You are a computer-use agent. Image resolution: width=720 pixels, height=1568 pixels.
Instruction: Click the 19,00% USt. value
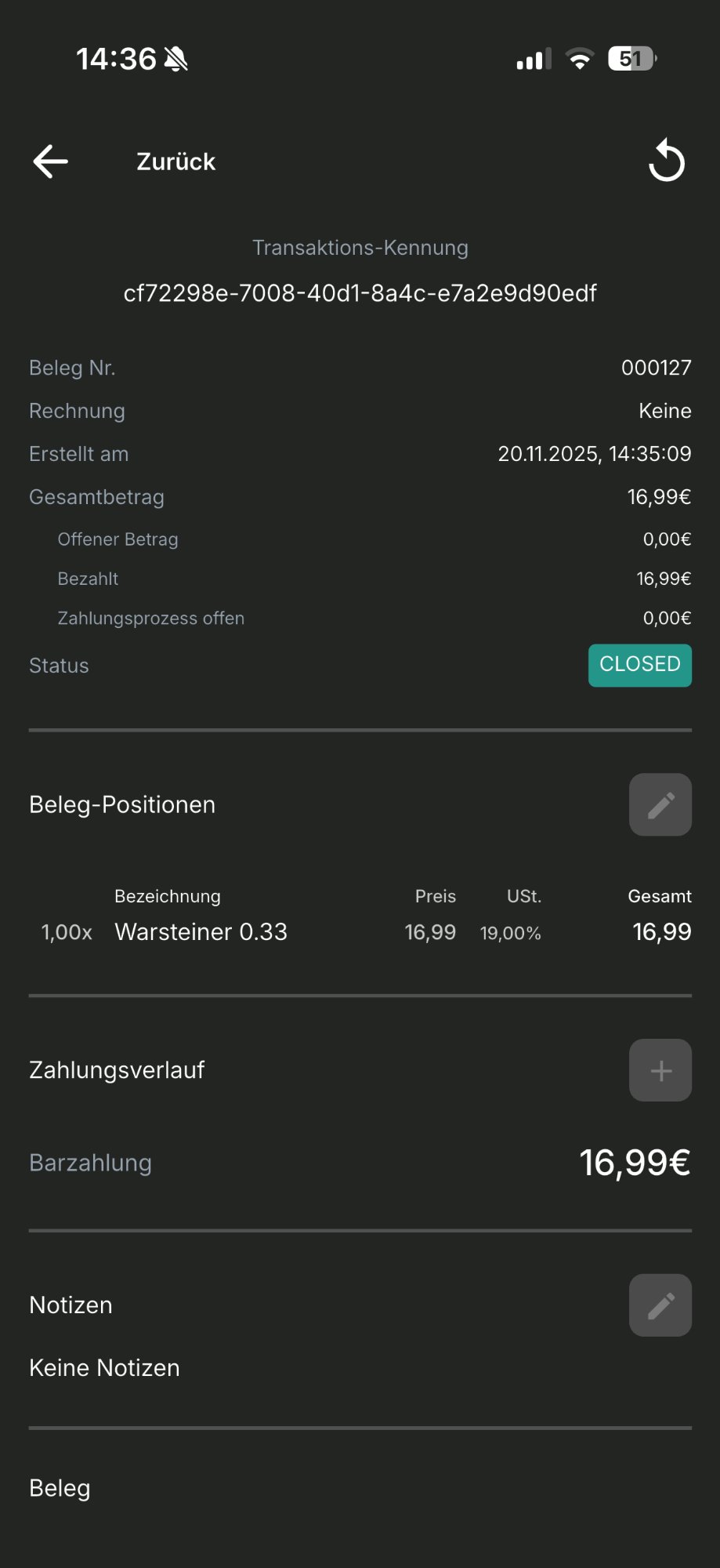pos(511,932)
